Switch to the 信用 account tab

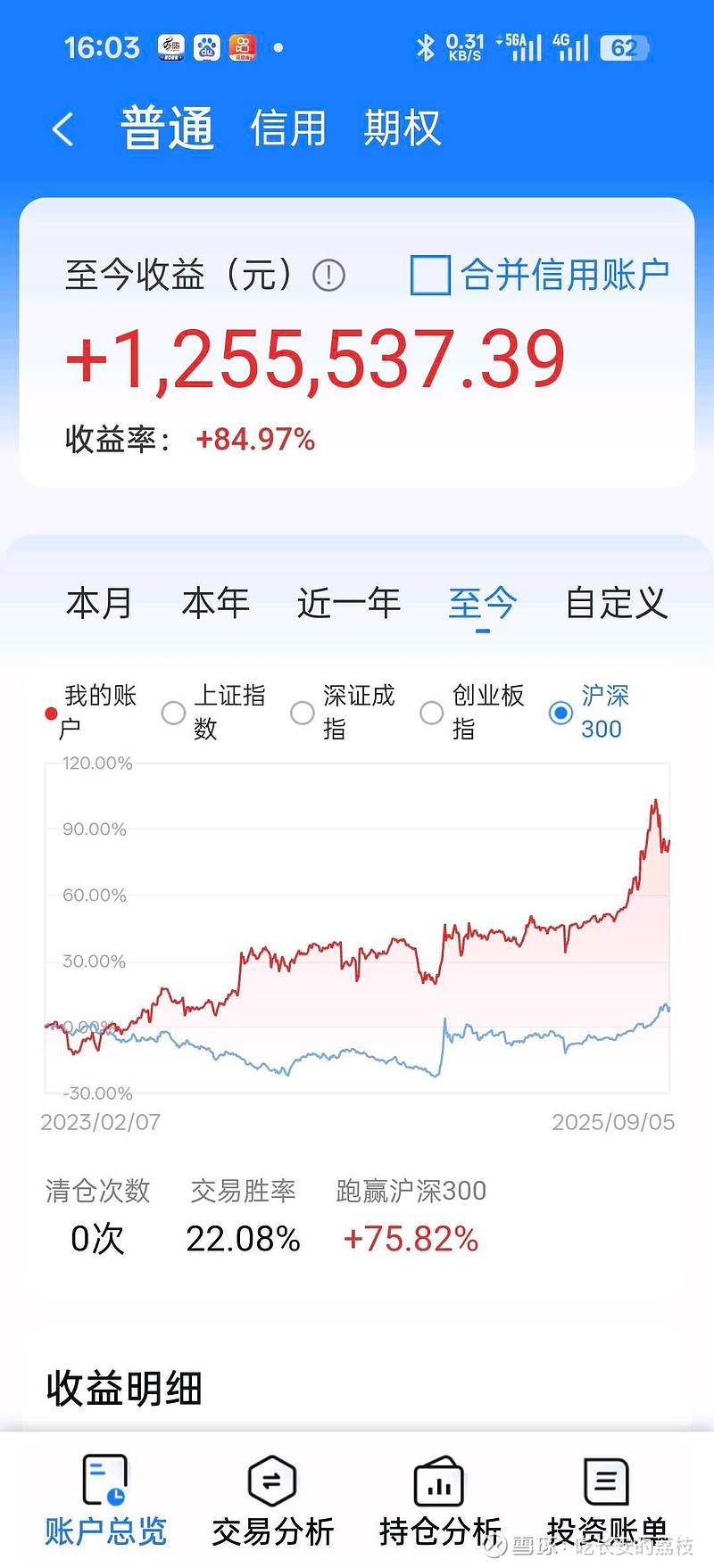(288, 128)
